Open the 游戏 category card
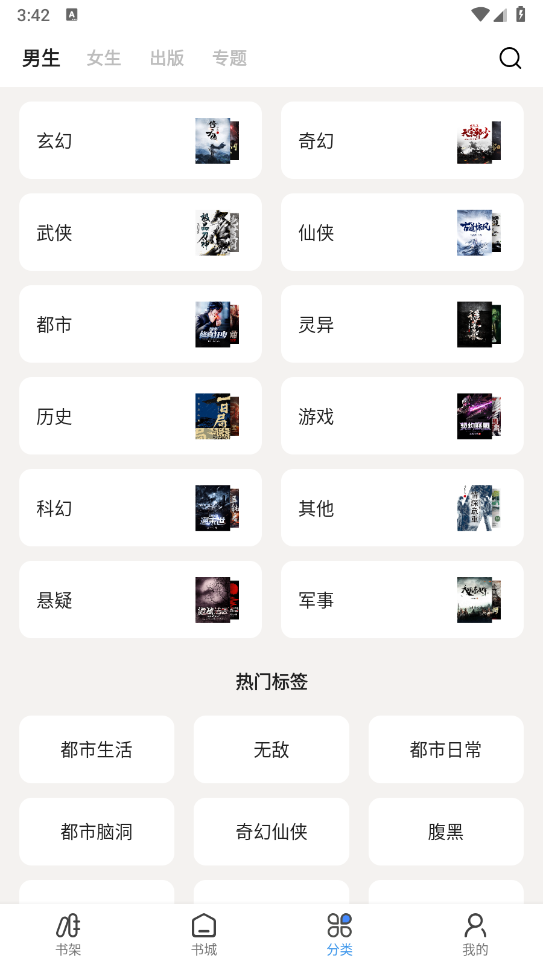 tap(402, 416)
